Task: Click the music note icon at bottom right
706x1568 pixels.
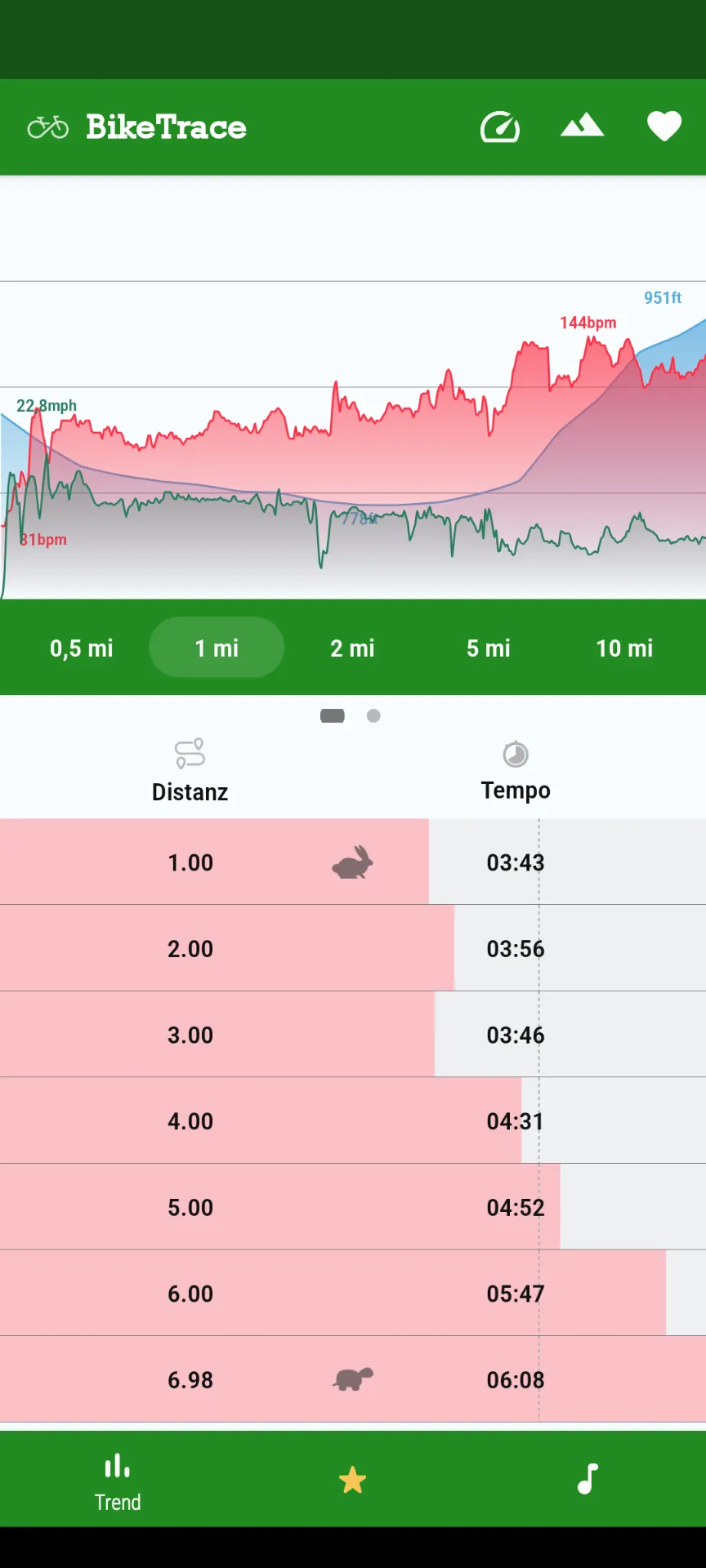Action: [587, 1478]
